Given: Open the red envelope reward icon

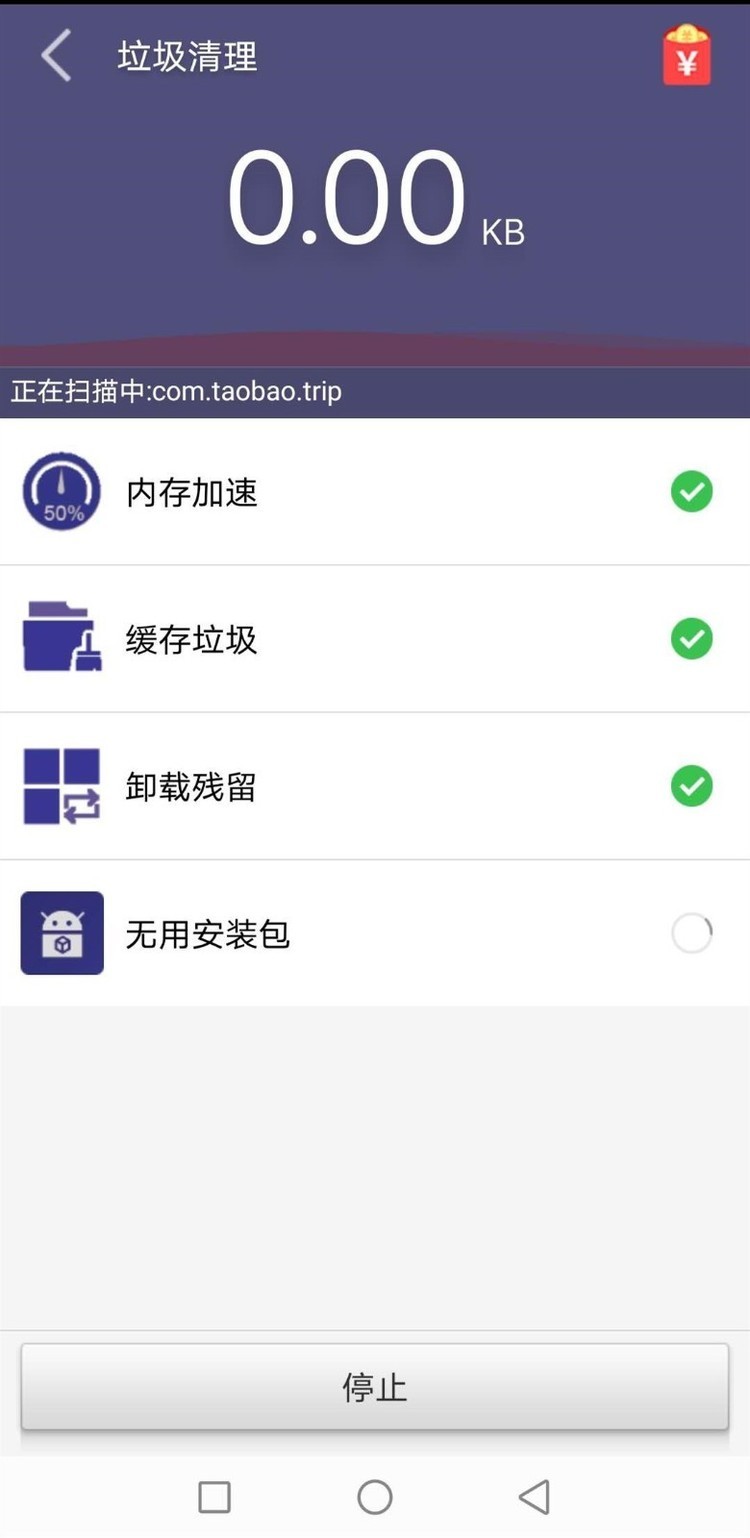Looking at the screenshot, I should click(x=687, y=55).
